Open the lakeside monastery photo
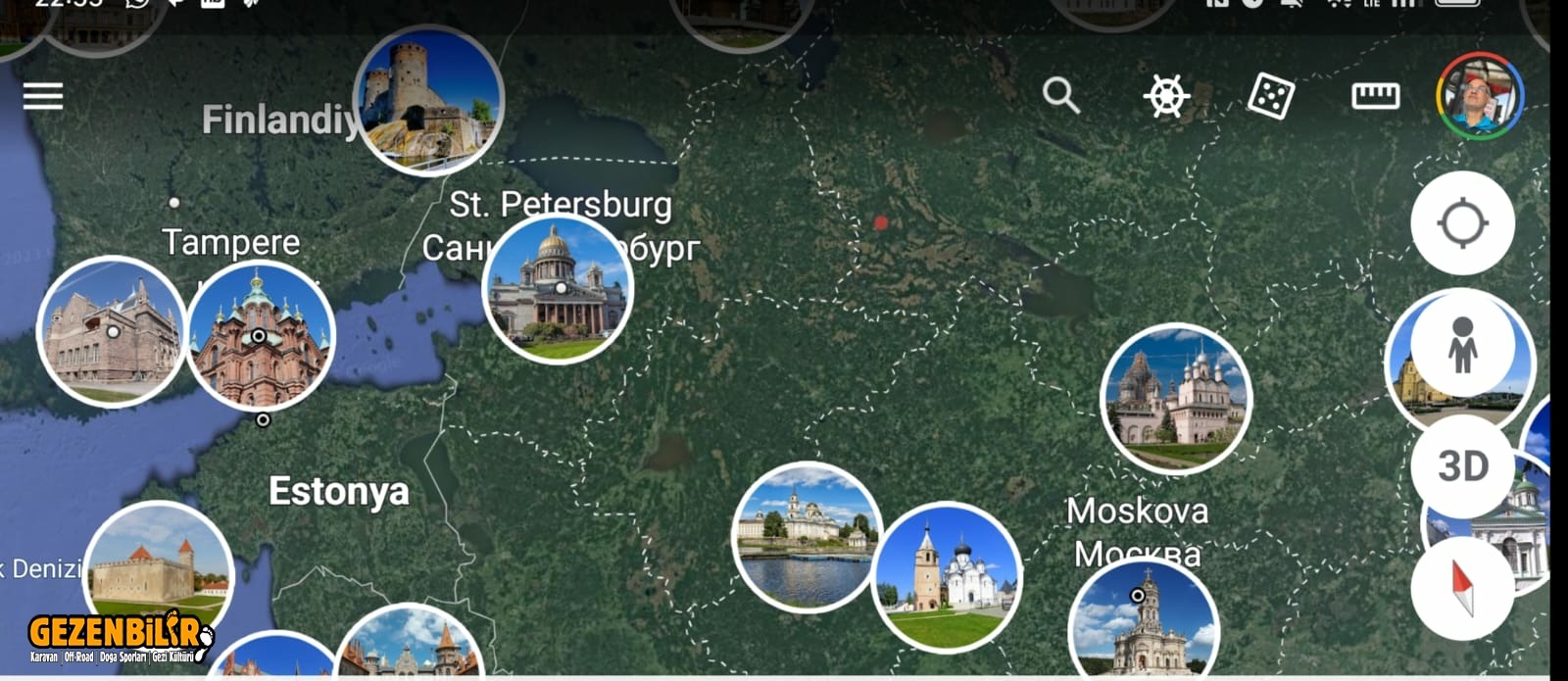Image resolution: width=1568 pixels, height=681 pixels. (807, 537)
